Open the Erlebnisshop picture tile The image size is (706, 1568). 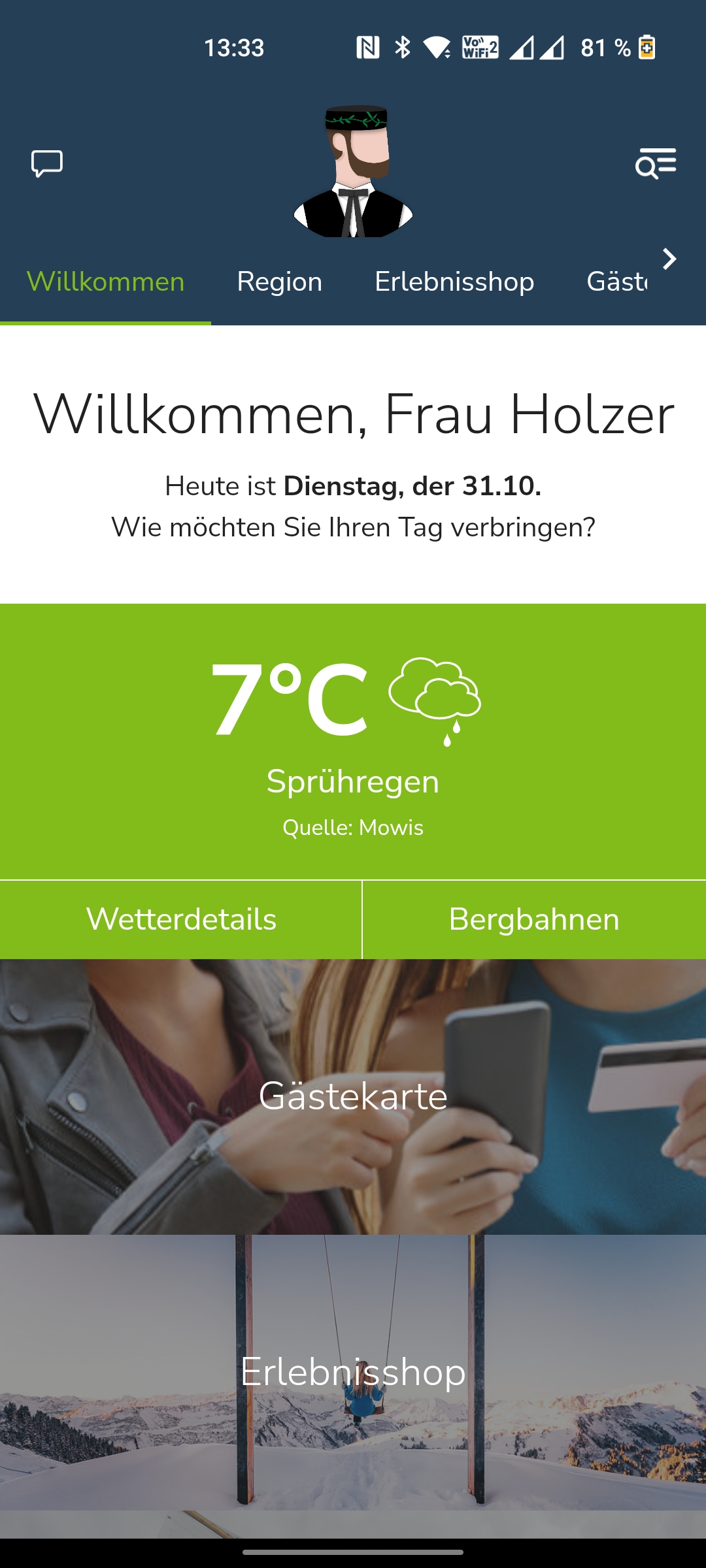tap(353, 1372)
